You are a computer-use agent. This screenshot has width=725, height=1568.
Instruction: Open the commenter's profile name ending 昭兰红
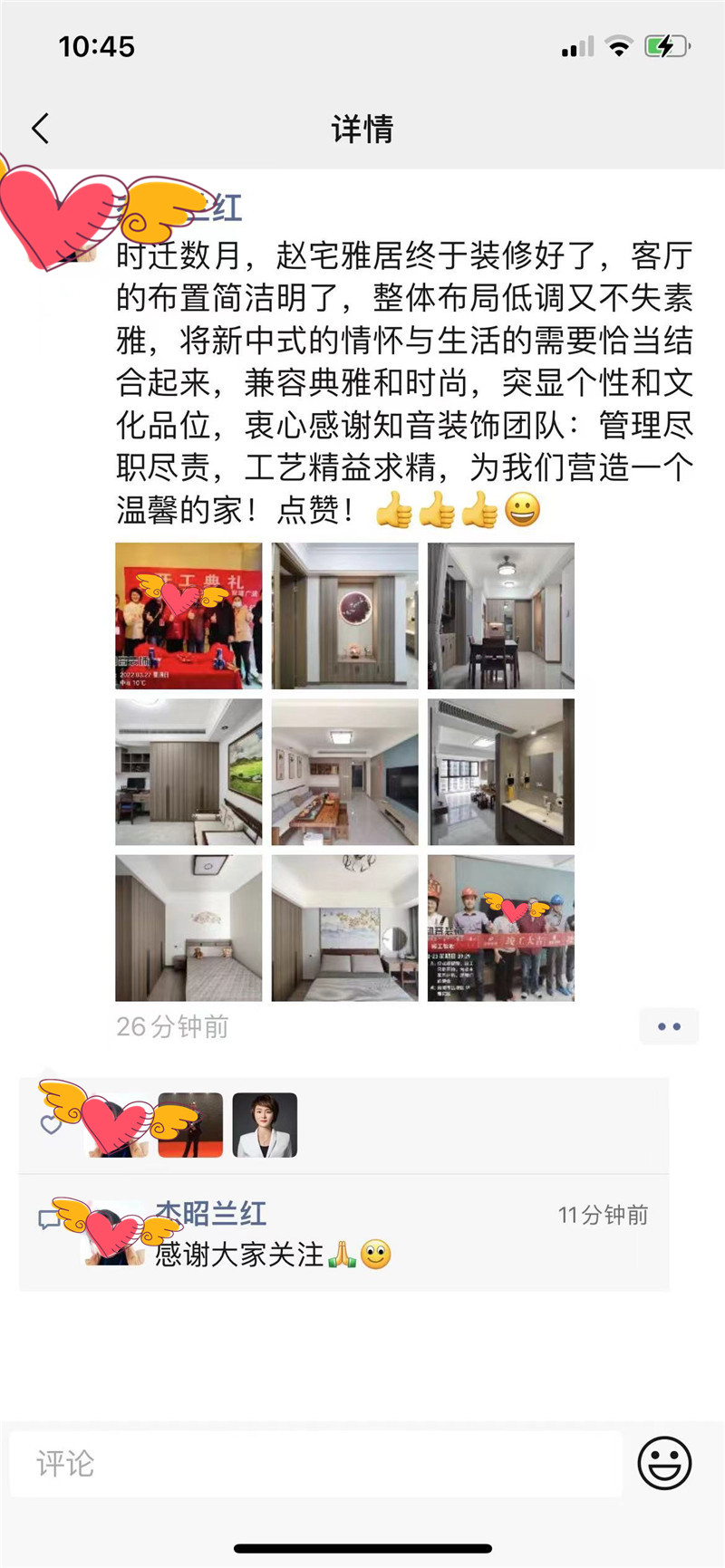211,1214
